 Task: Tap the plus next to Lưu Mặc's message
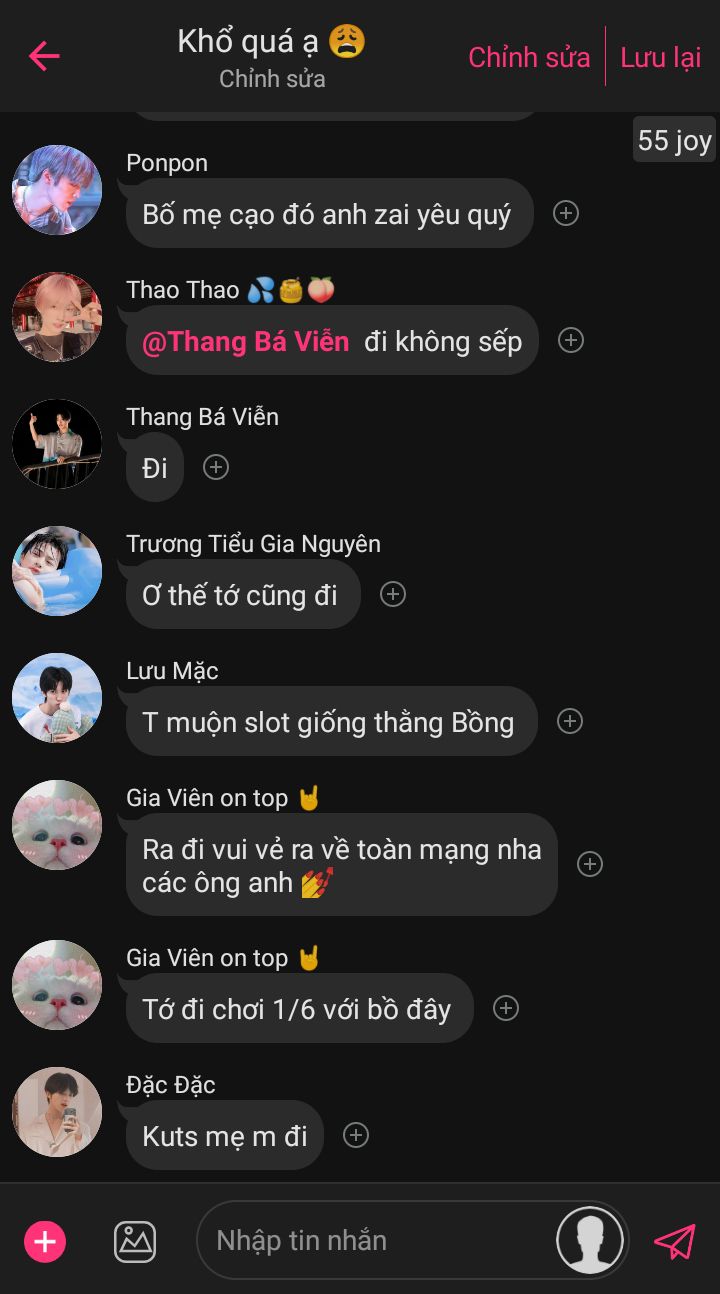570,721
